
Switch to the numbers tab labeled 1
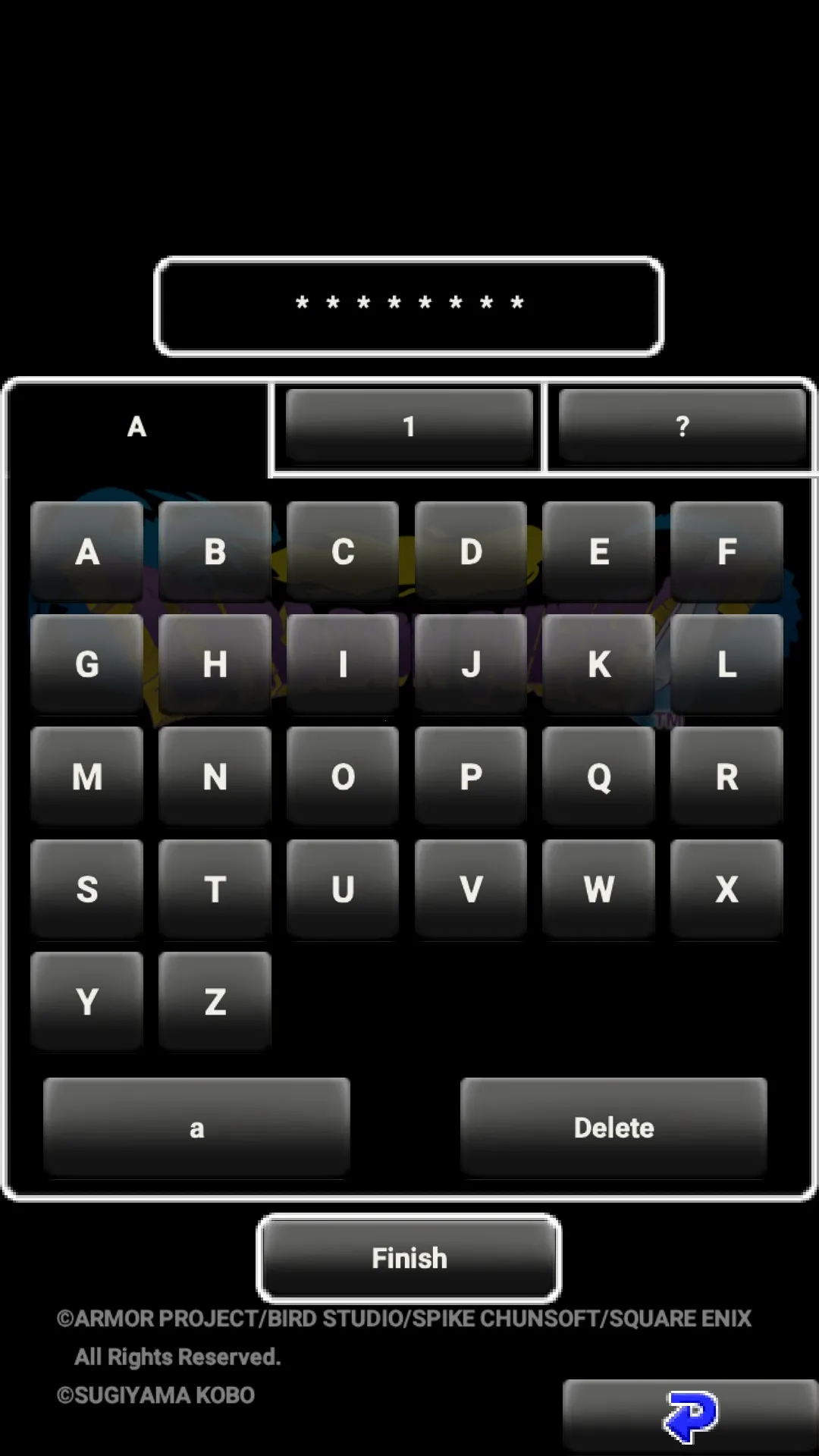409,426
